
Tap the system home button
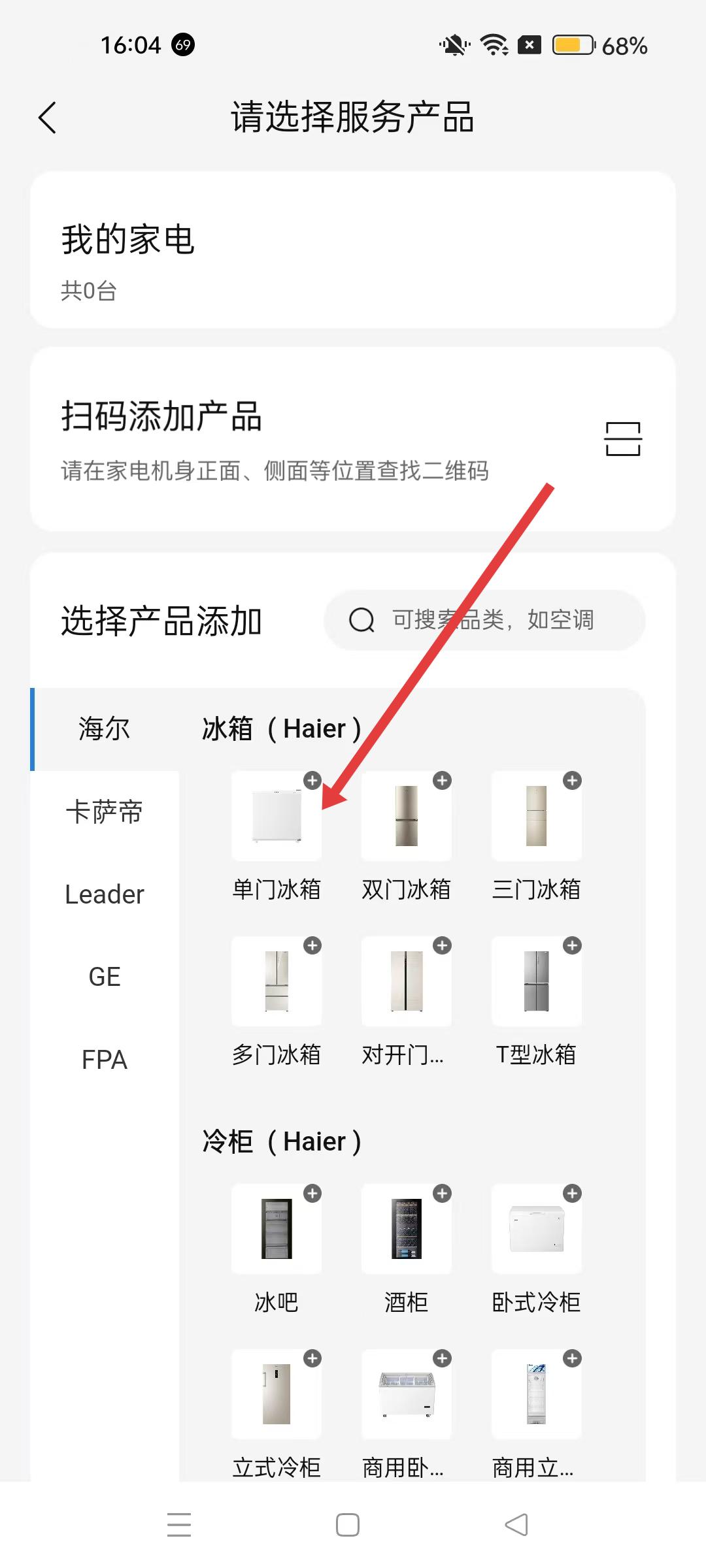tap(347, 1524)
